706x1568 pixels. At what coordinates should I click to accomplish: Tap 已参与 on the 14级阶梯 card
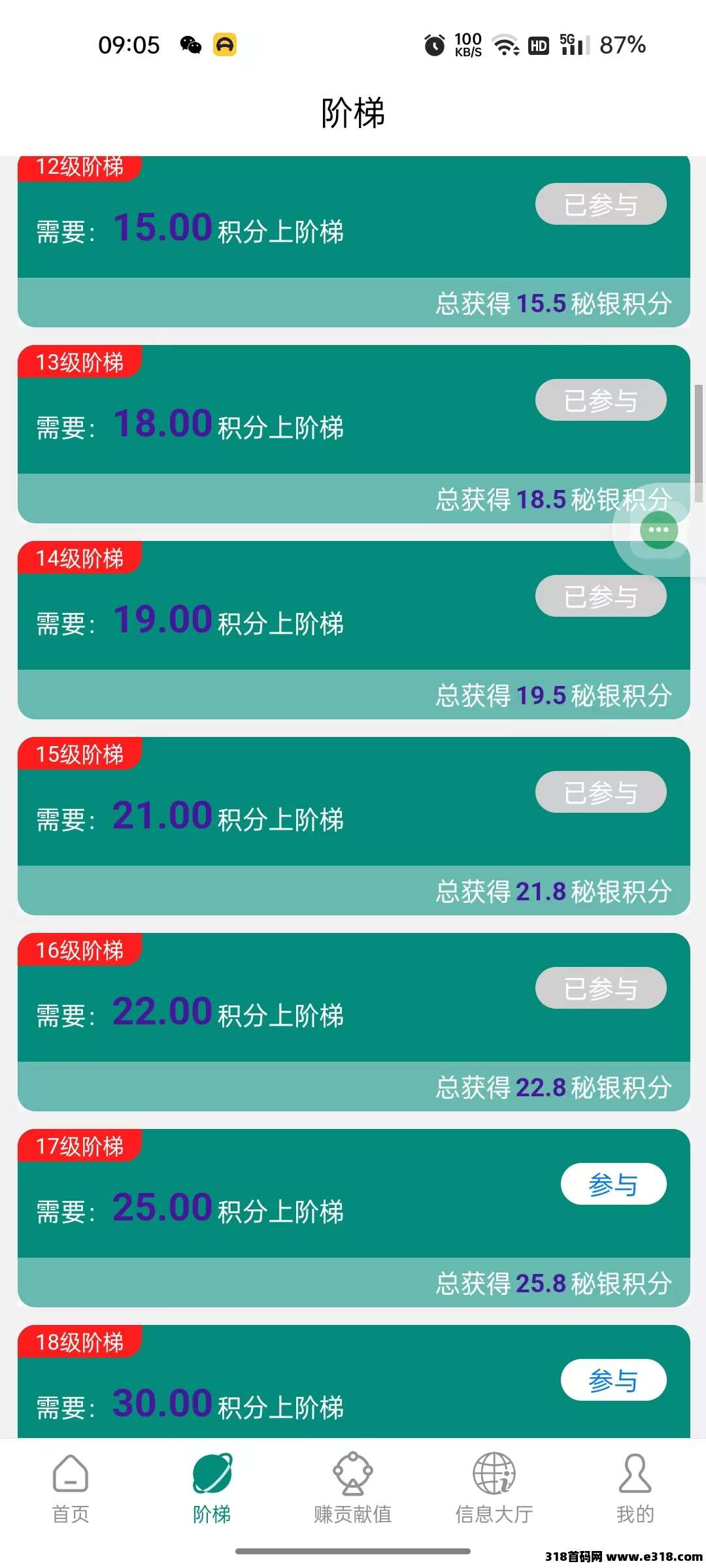(601, 596)
